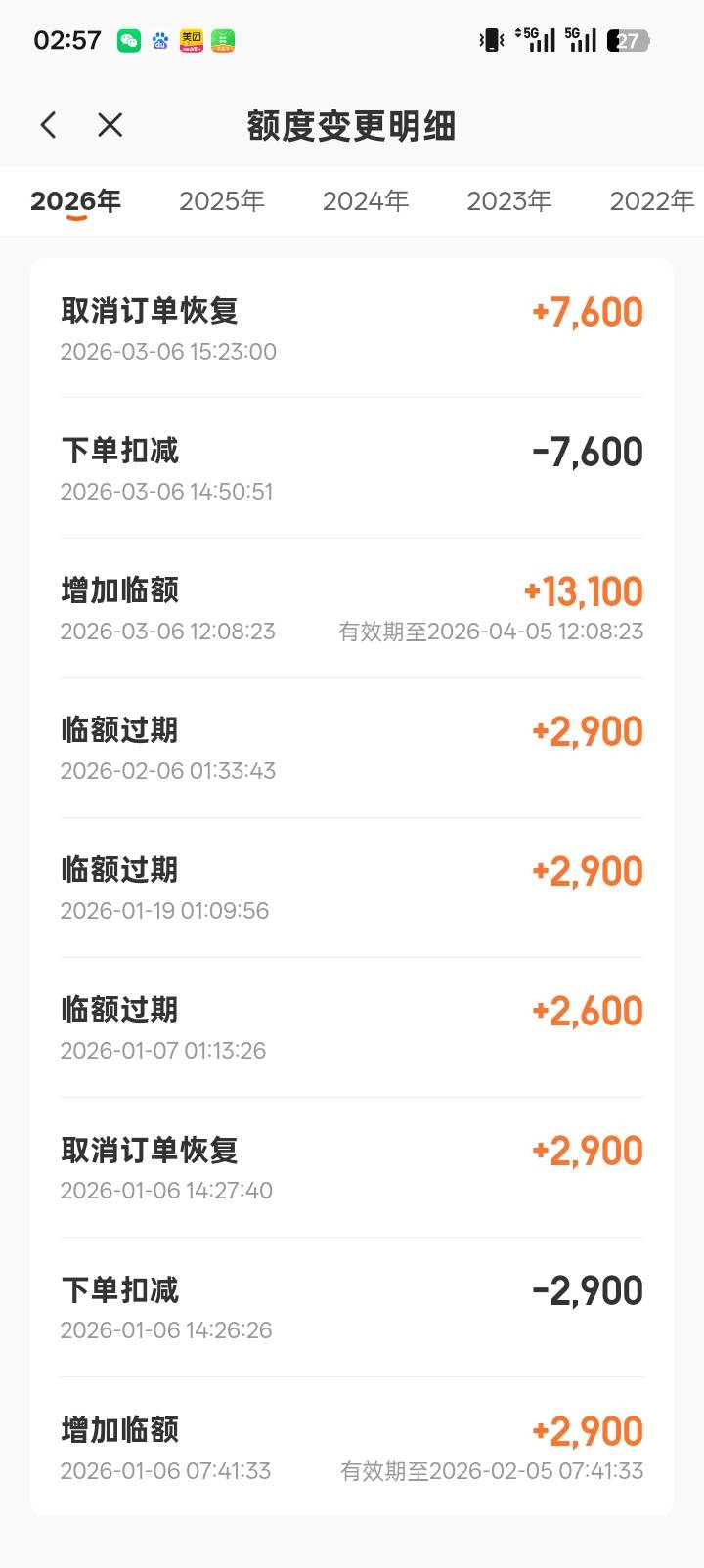The height and width of the screenshot is (1568, 704).
Task: Switch to the 2024年 tab
Action: [x=366, y=201]
